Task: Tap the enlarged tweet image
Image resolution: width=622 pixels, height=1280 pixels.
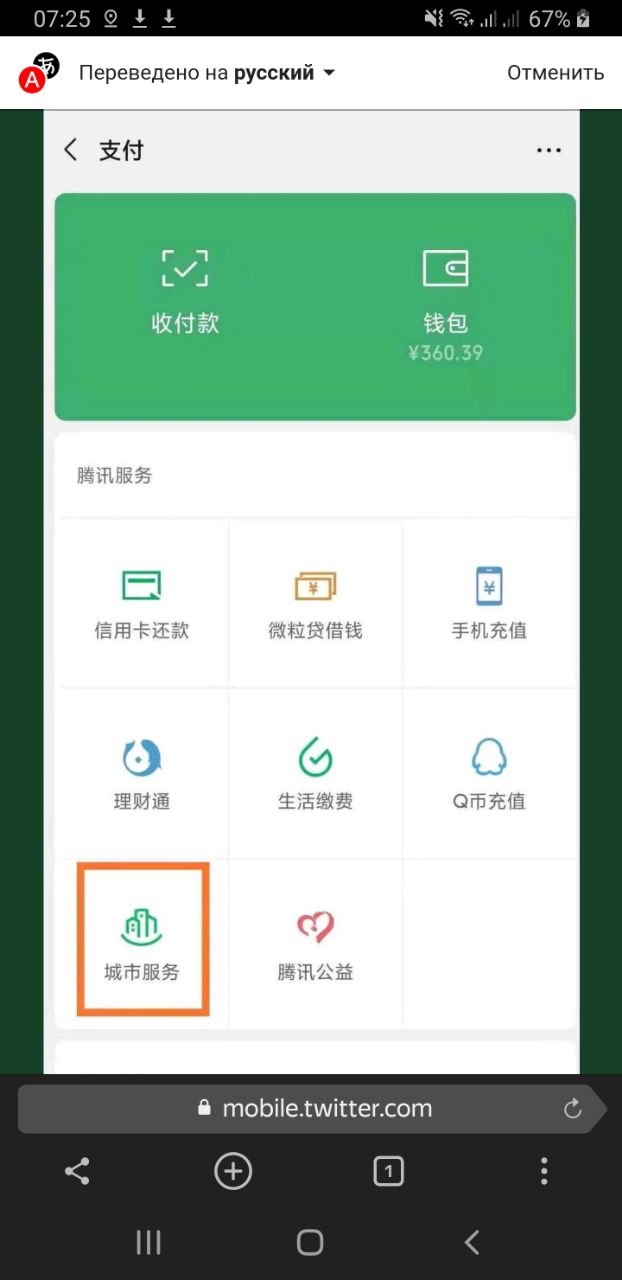Action: click(x=311, y=592)
